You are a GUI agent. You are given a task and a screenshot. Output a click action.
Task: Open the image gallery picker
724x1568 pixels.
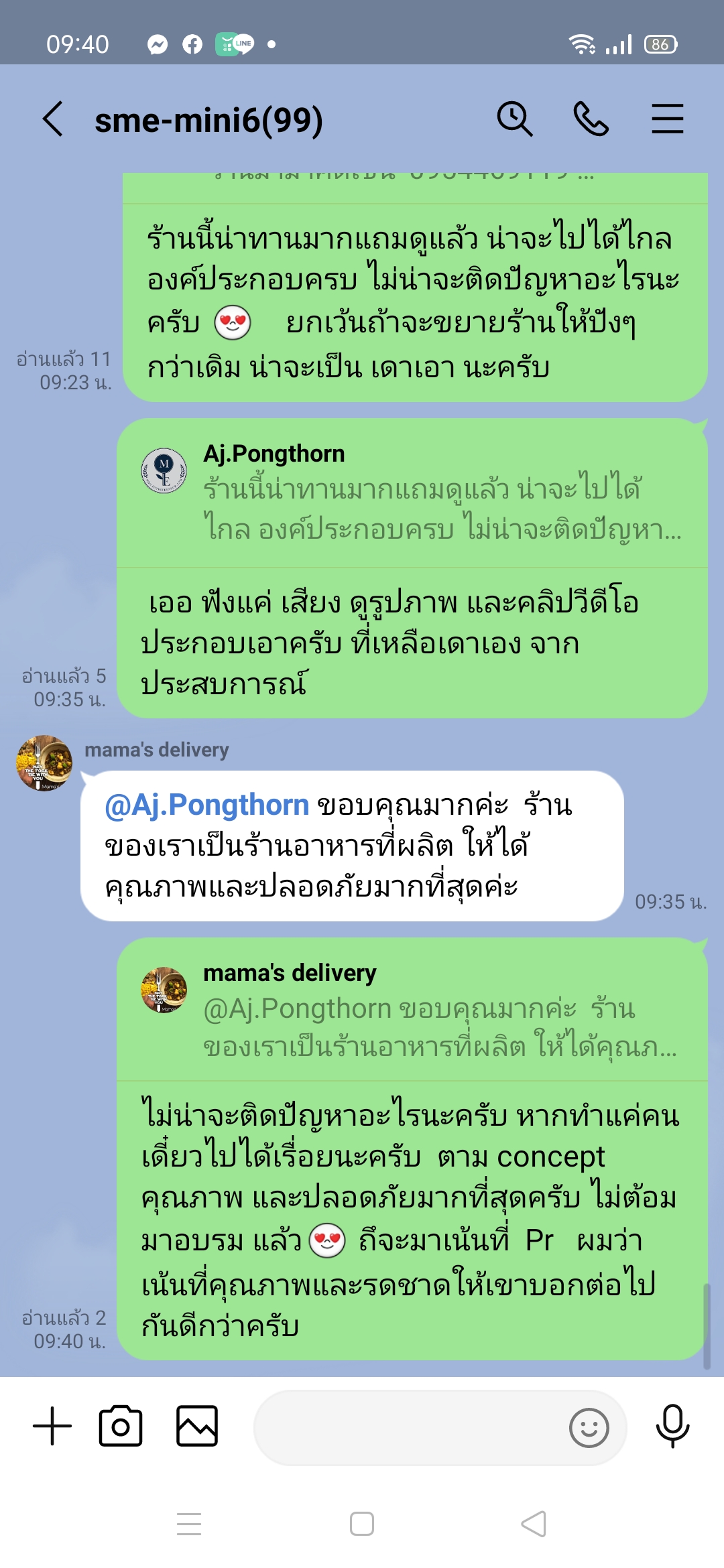[x=197, y=1426]
